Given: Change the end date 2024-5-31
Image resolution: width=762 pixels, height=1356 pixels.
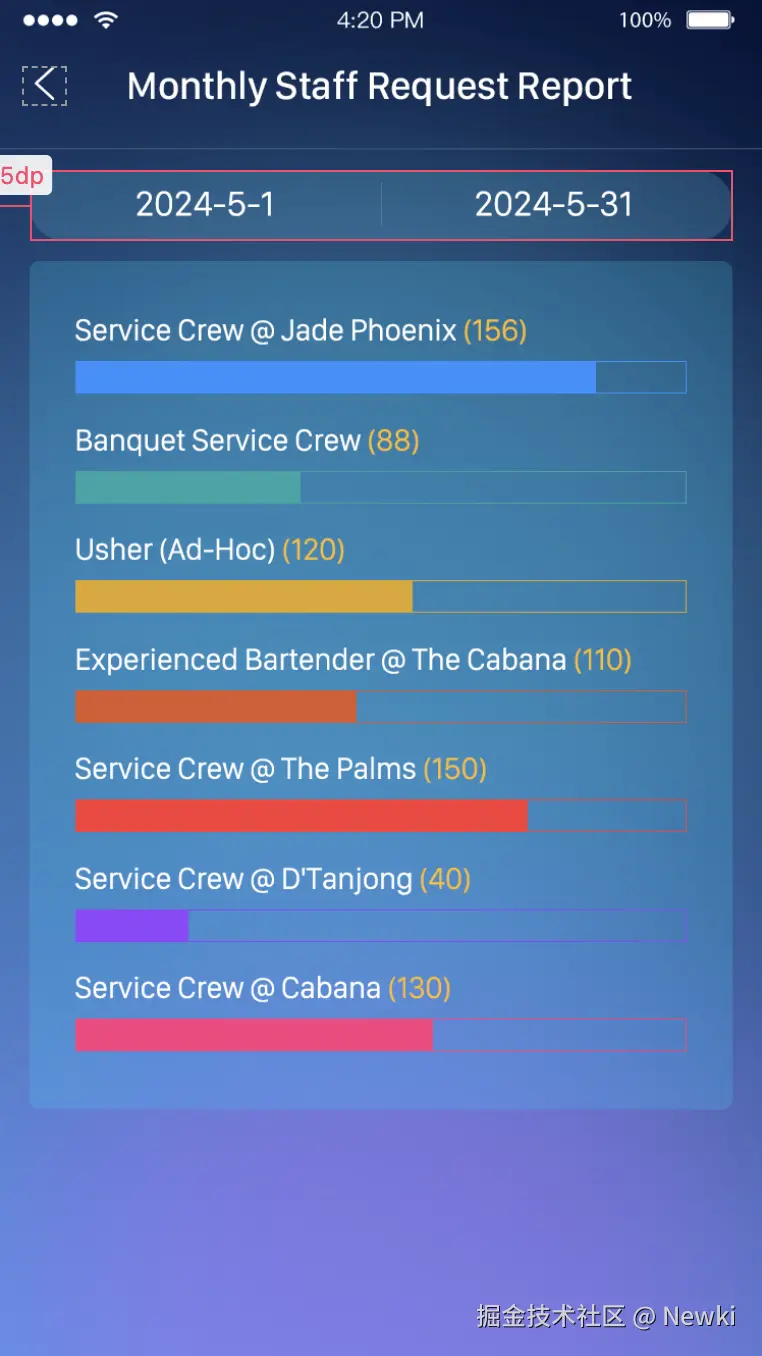Looking at the screenshot, I should pos(554,205).
